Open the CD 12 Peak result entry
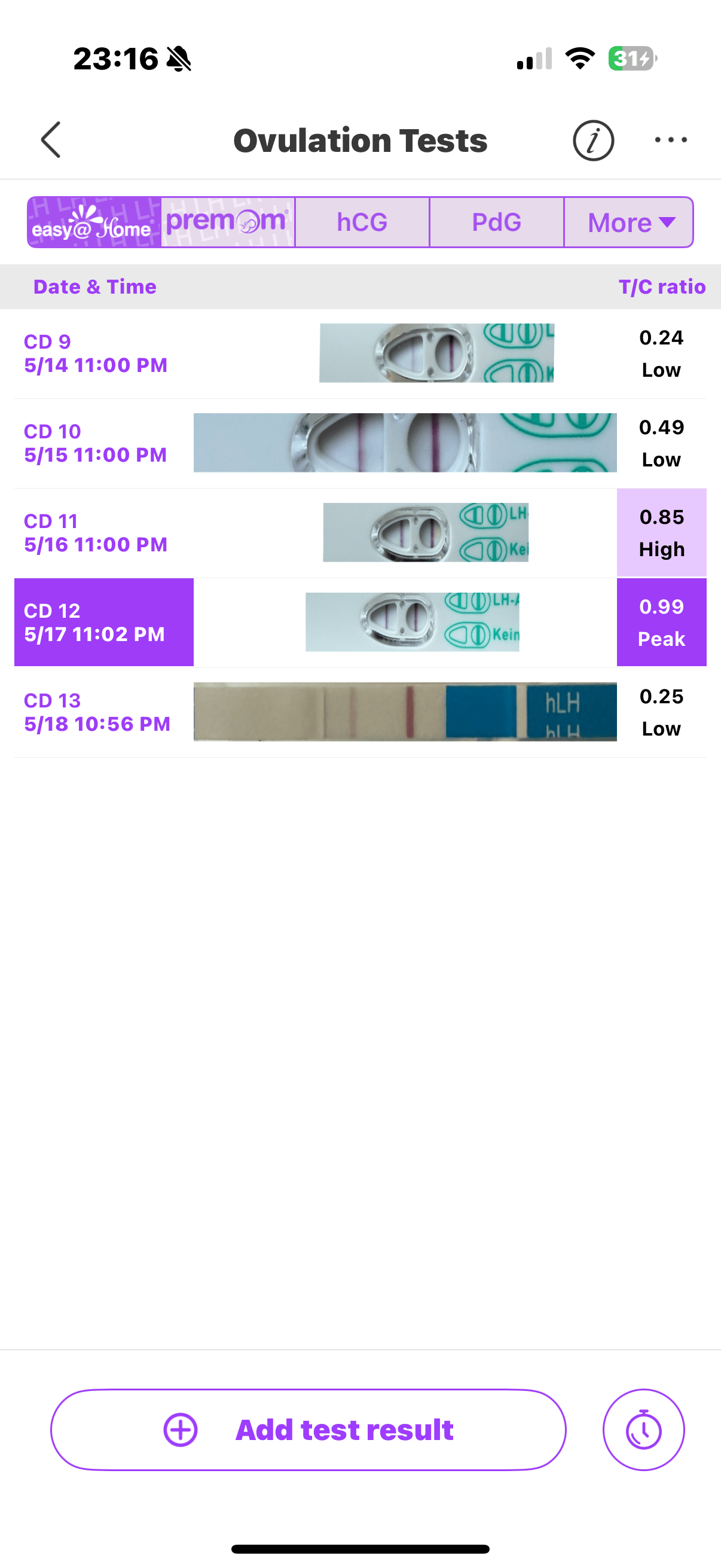Viewport: 721px width, 1568px height. pos(360,622)
